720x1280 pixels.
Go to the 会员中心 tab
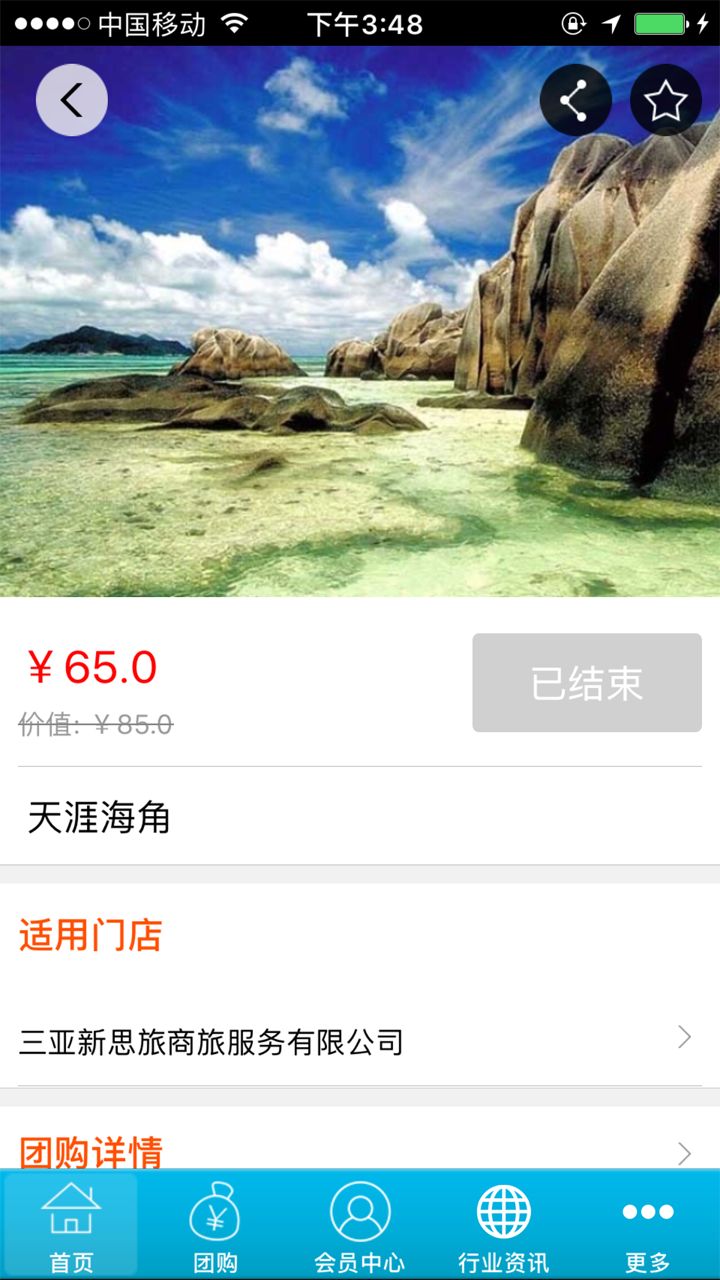pyautogui.click(x=359, y=1226)
